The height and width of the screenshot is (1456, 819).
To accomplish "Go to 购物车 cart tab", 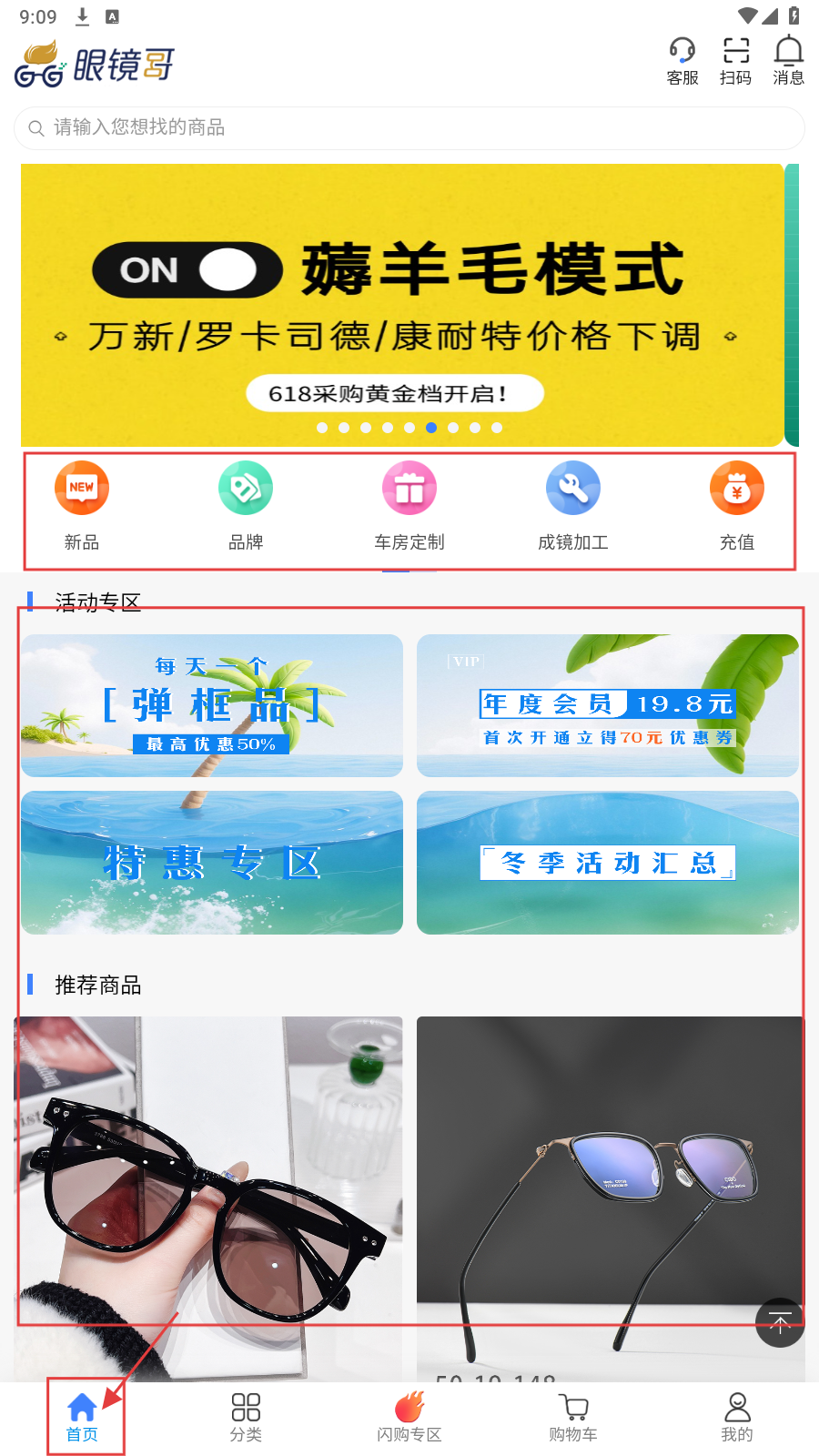I will click(573, 1418).
